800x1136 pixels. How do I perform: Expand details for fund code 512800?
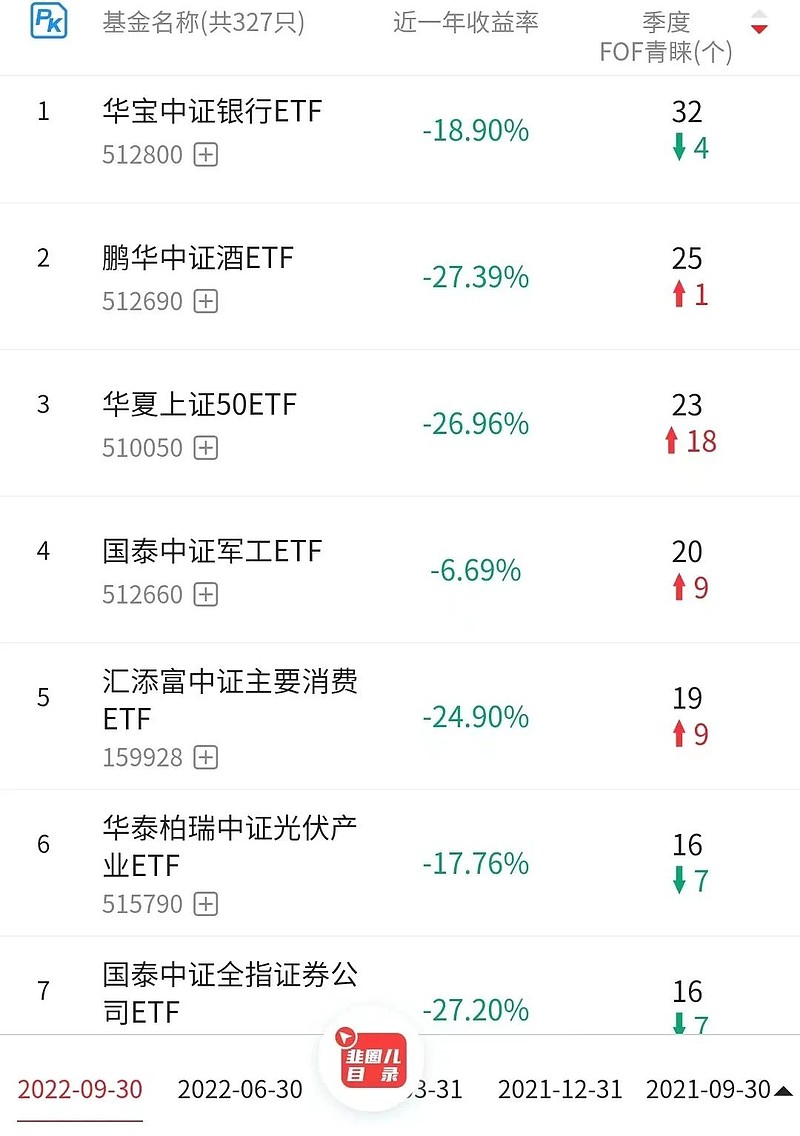204,155
